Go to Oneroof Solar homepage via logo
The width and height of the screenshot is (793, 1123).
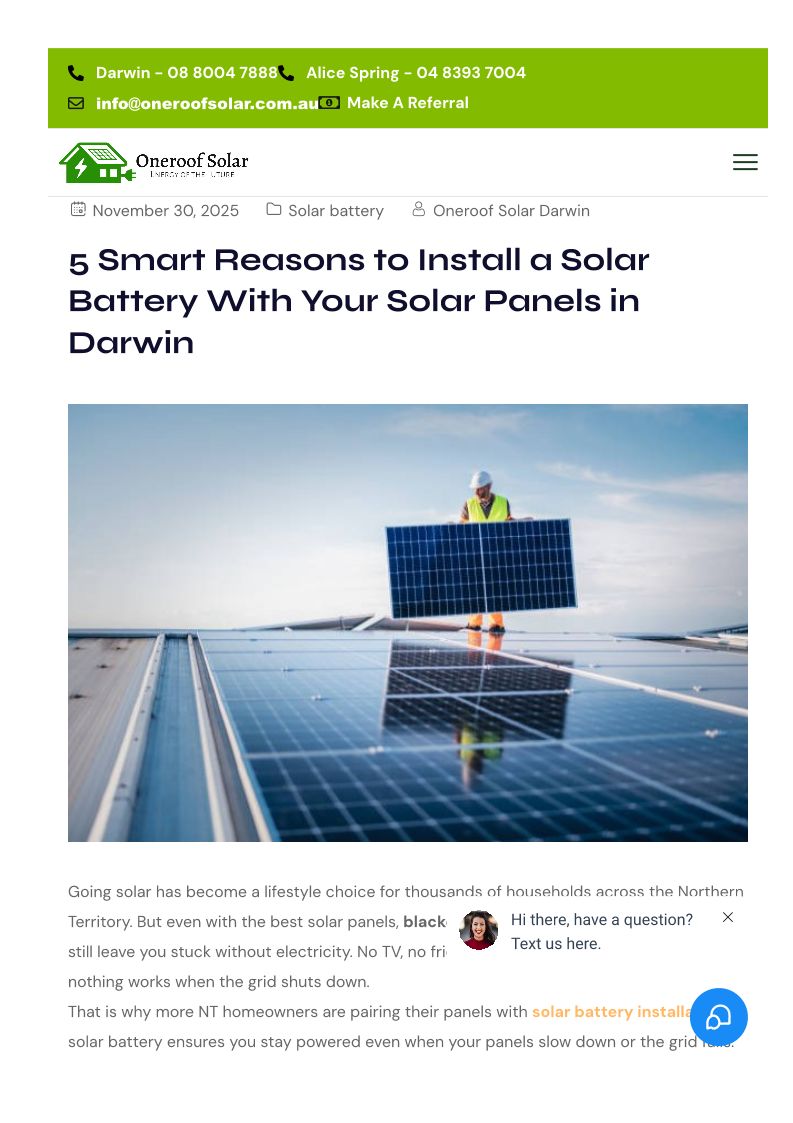[x=154, y=162]
